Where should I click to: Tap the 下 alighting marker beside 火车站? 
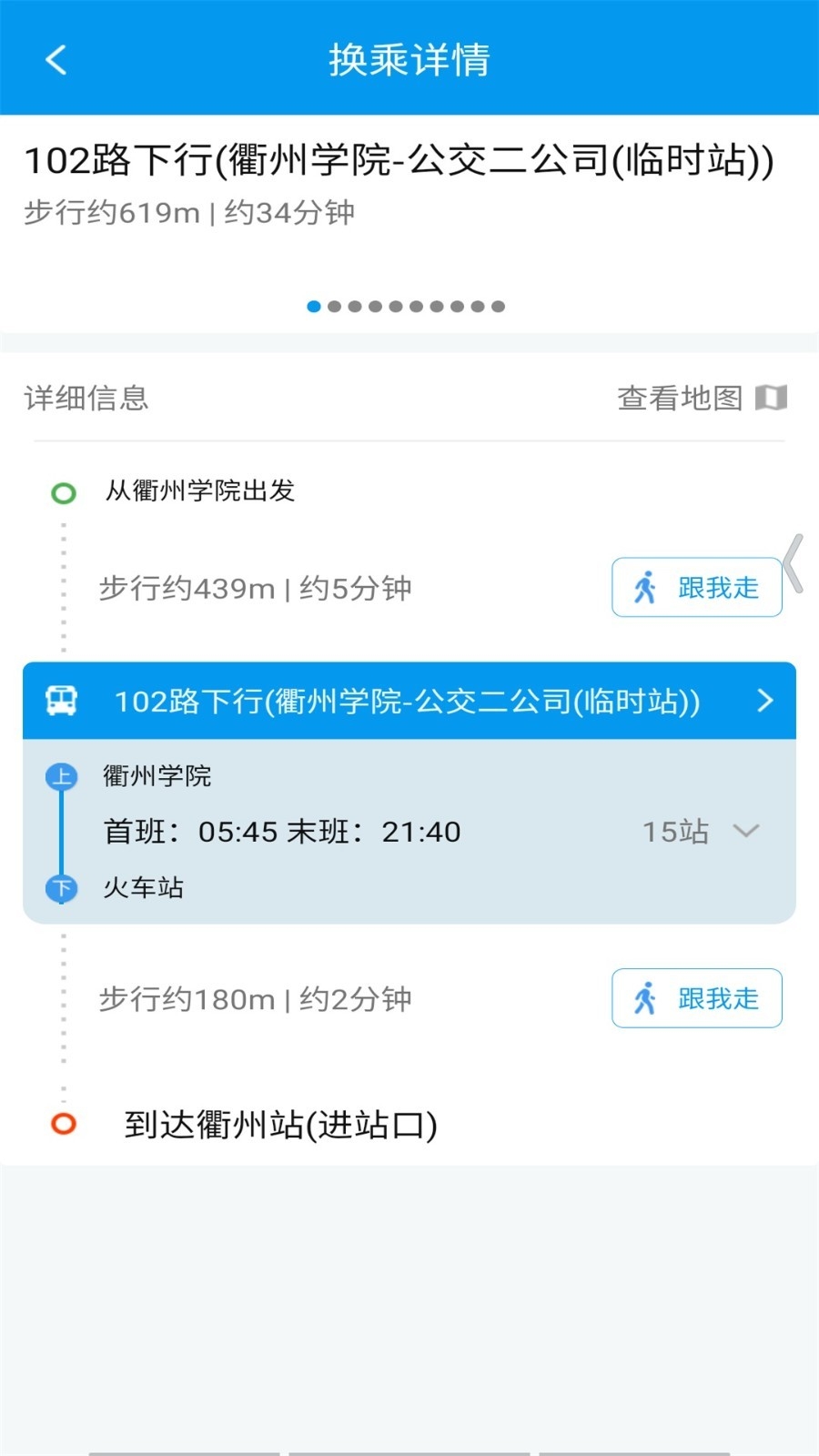pyautogui.click(x=61, y=888)
